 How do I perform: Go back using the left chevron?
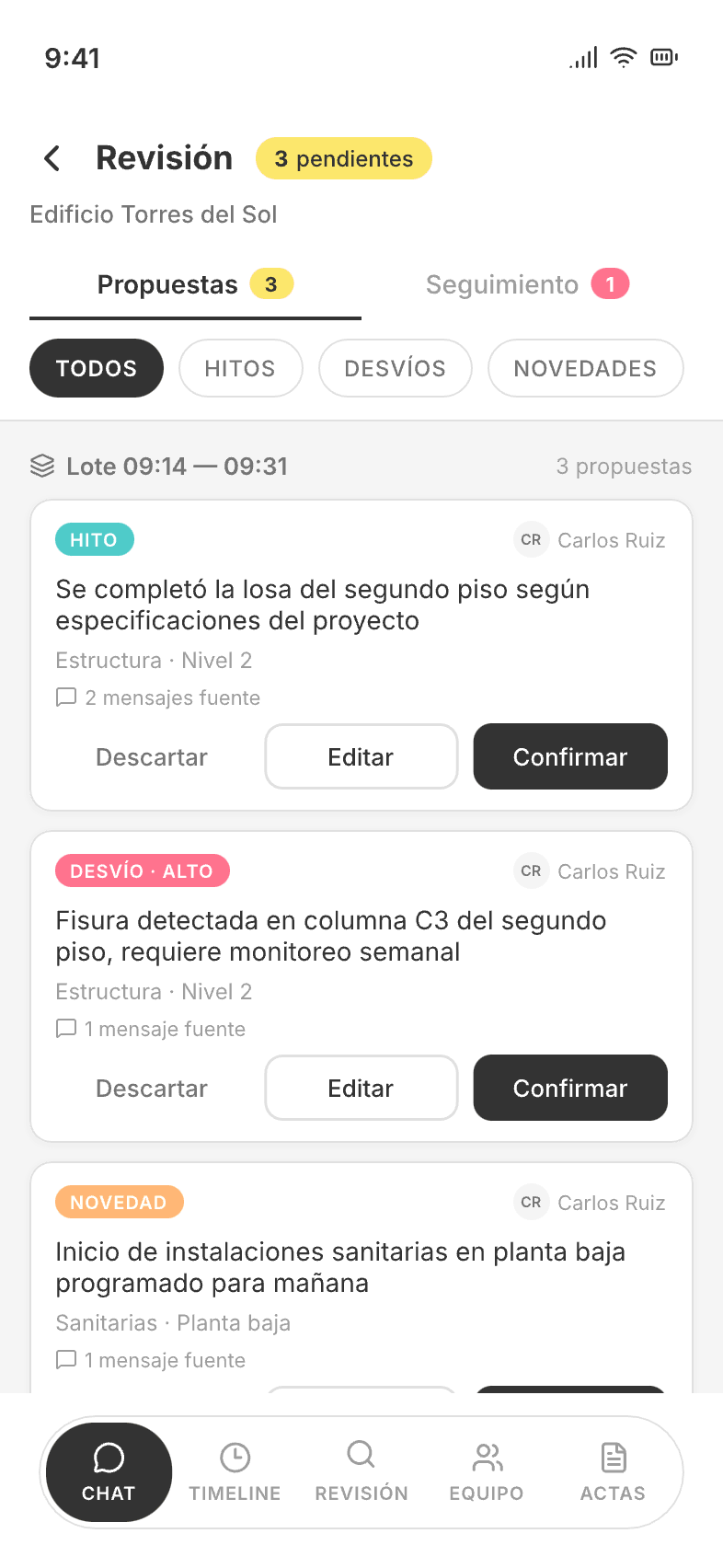(x=52, y=157)
